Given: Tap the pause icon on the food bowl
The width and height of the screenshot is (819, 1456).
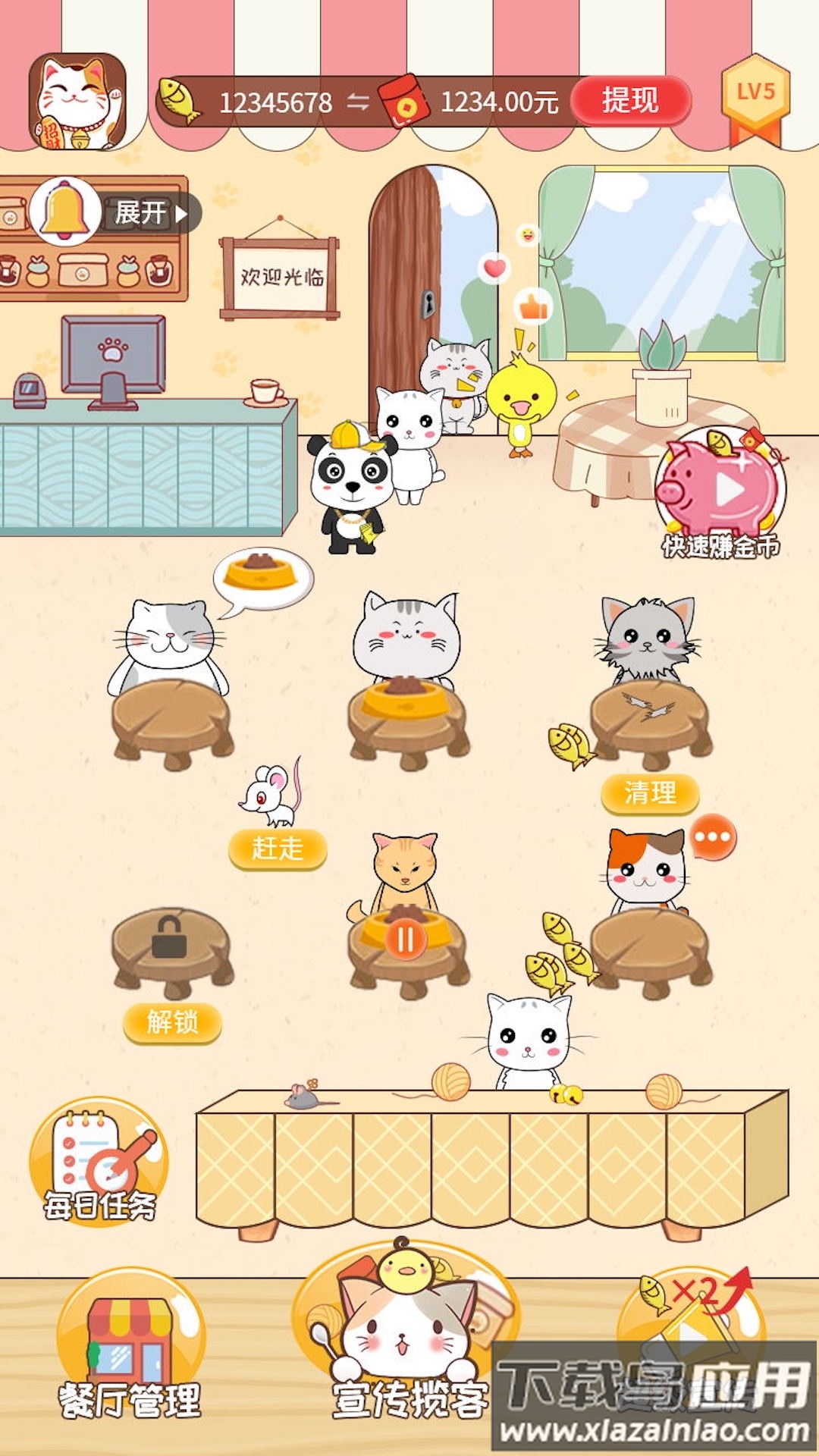Looking at the screenshot, I should [405, 940].
